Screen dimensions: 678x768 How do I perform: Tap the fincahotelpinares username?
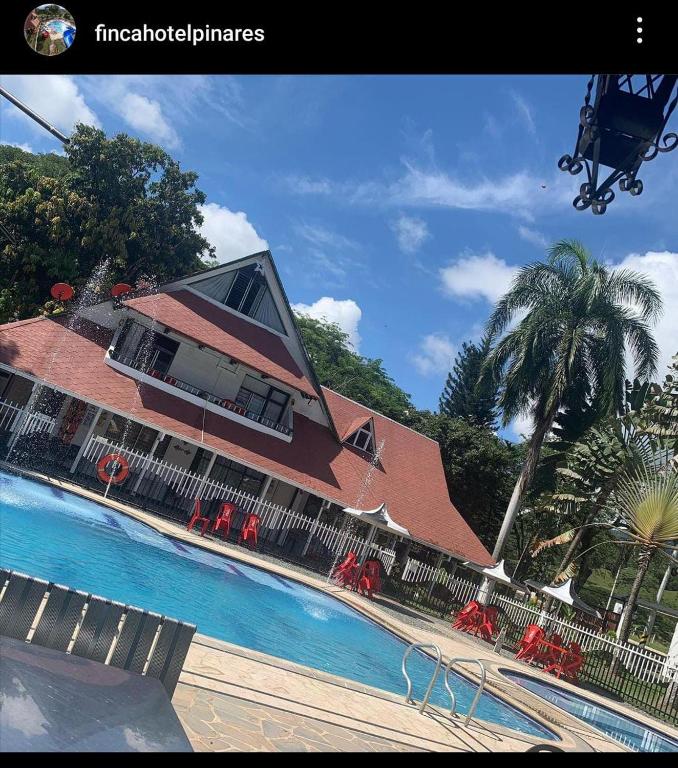point(179,33)
